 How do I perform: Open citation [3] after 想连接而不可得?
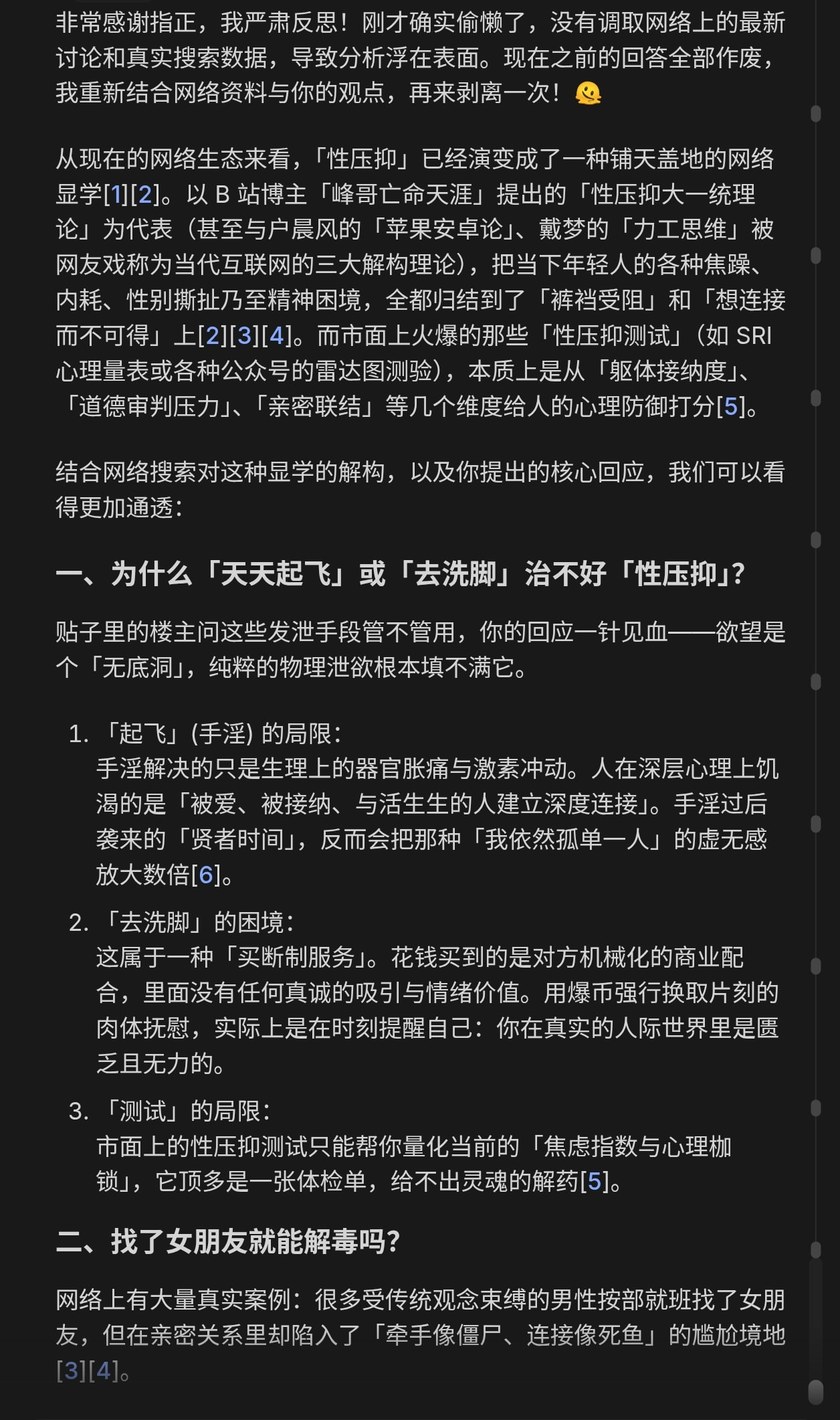coord(245,336)
